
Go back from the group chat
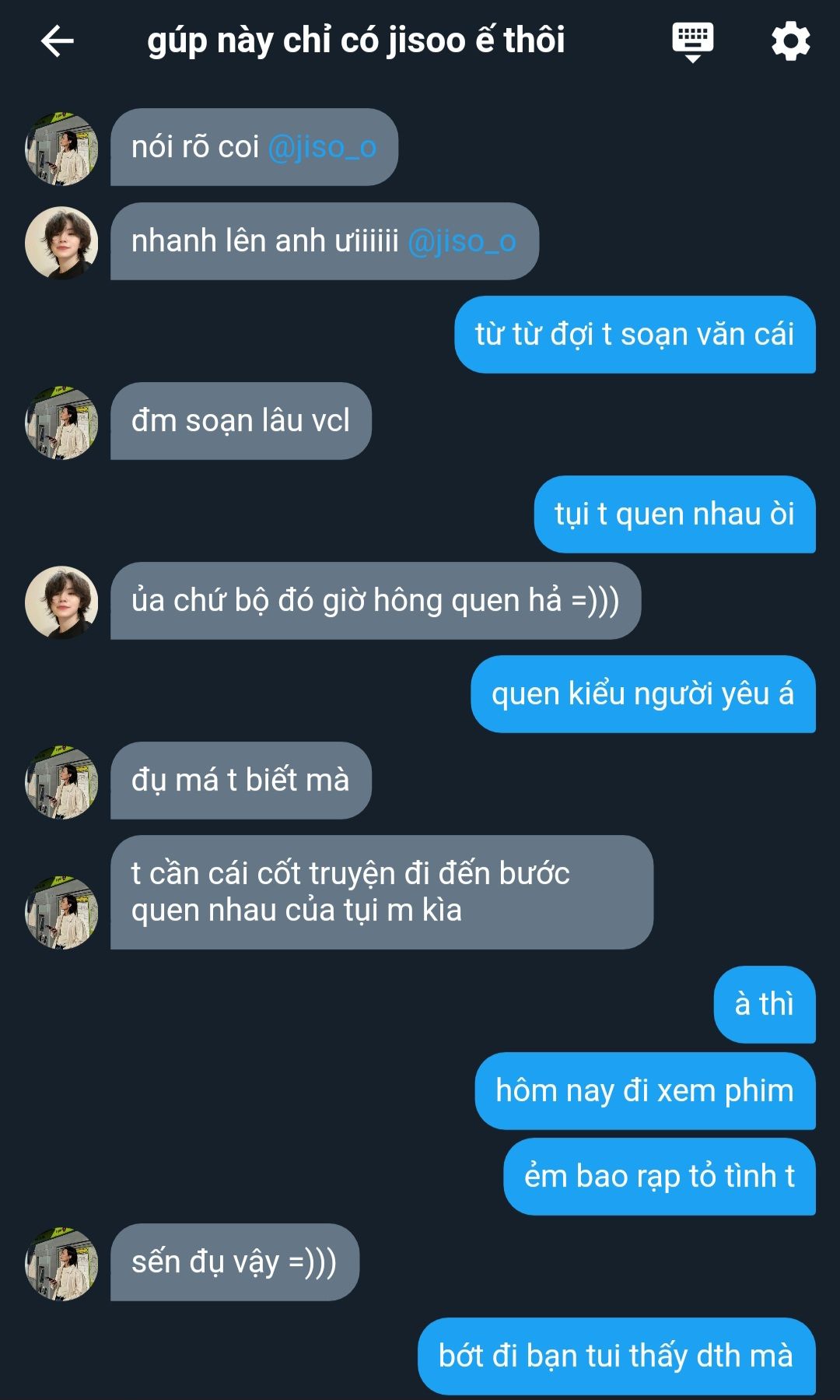pyautogui.click(x=57, y=40)
